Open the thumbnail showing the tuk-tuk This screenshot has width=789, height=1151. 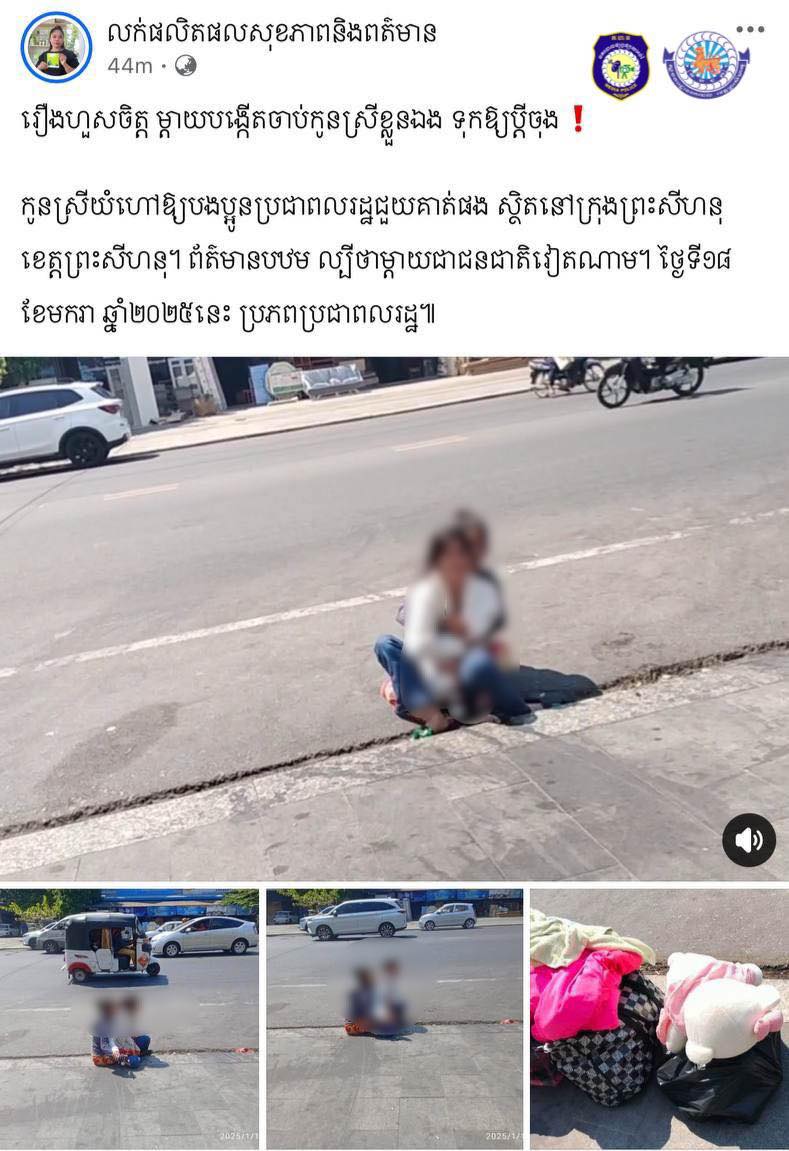(x=129, y=1018)
